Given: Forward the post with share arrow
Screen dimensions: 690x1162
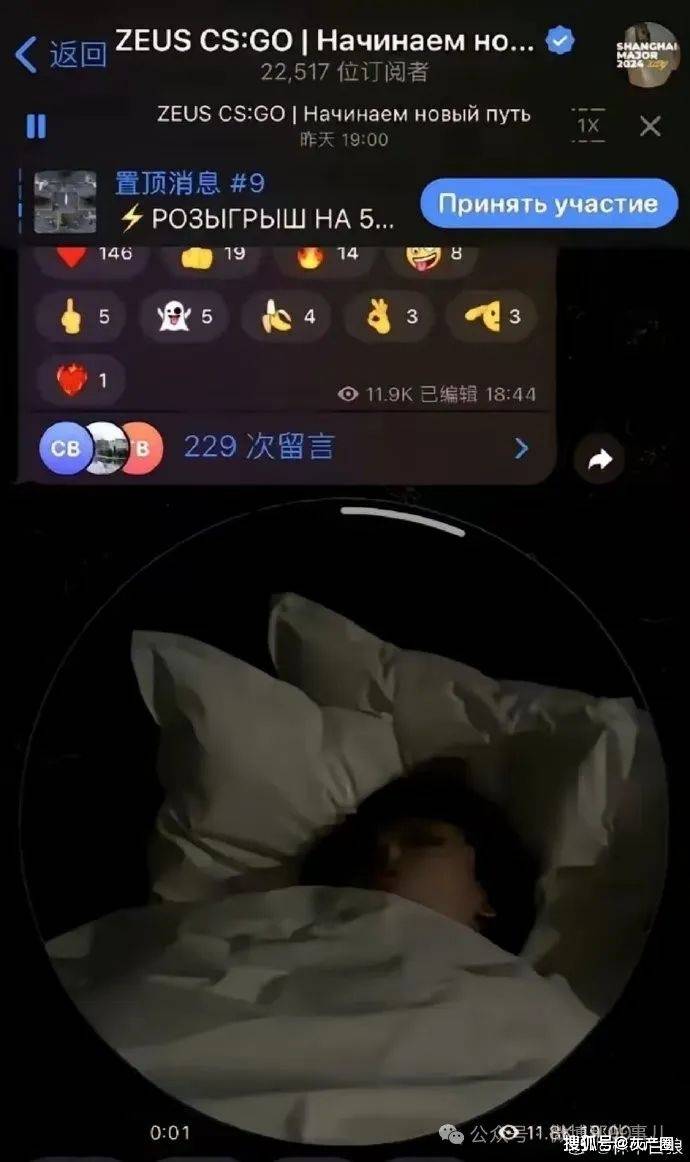Looking at the screenshot, I should (600, 459).
